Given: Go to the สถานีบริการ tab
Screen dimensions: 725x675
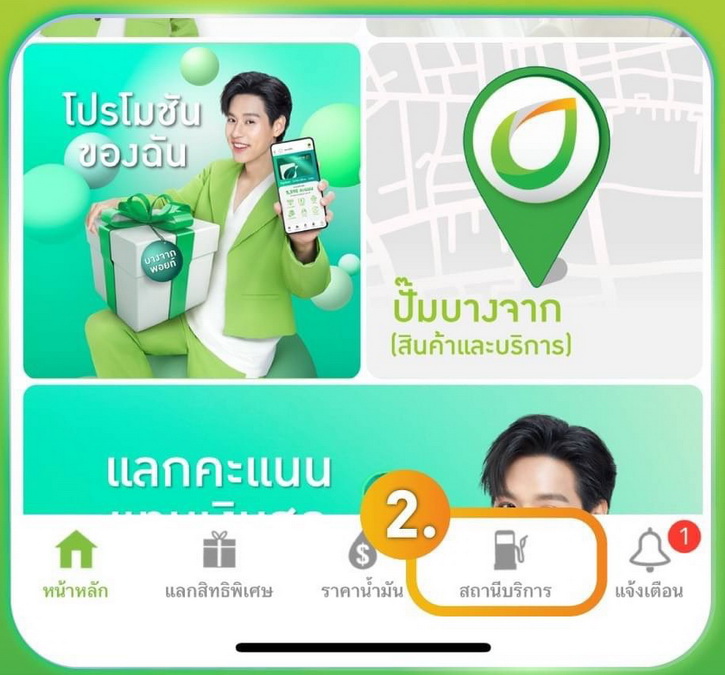Looking at the screenshot, I should [x=508, y=565].
